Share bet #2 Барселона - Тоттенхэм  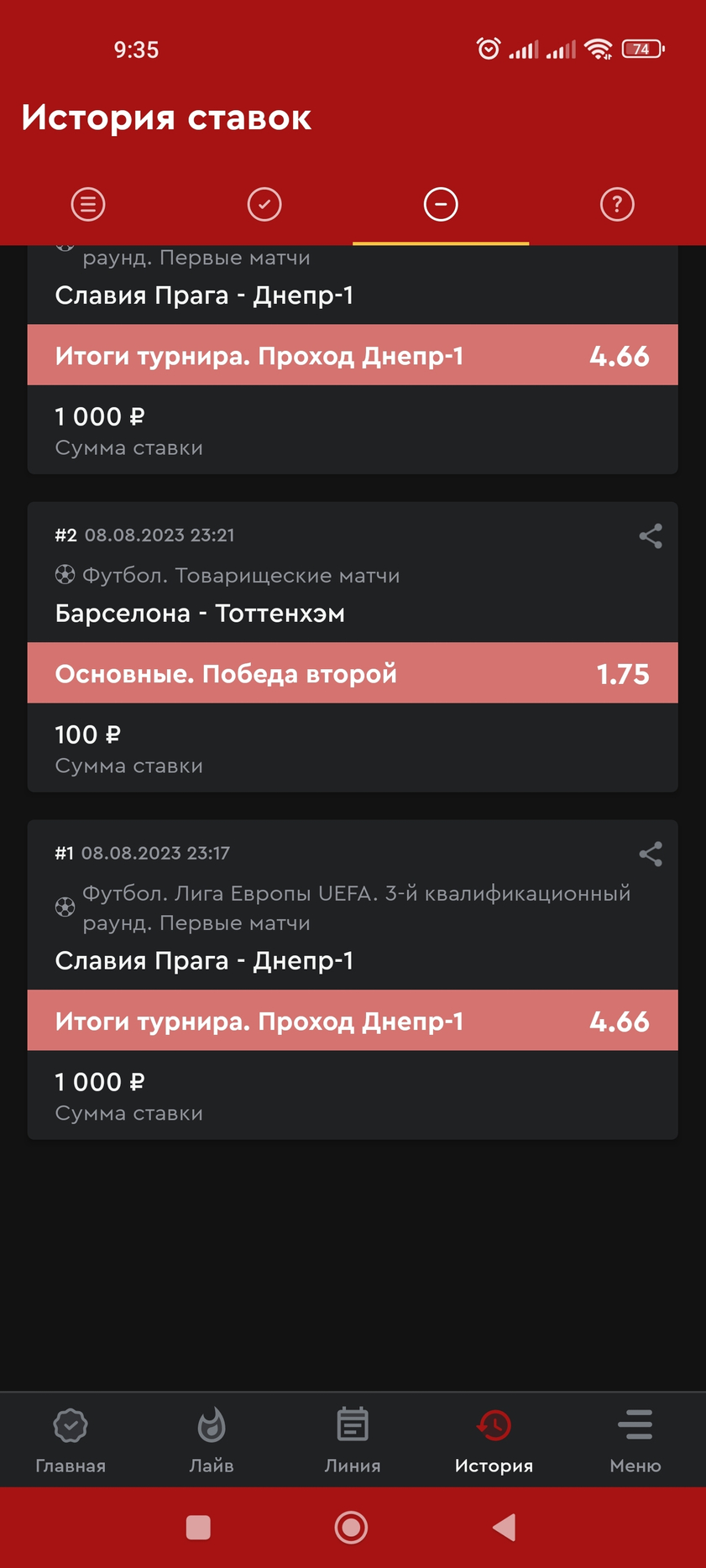coord(651,536)
